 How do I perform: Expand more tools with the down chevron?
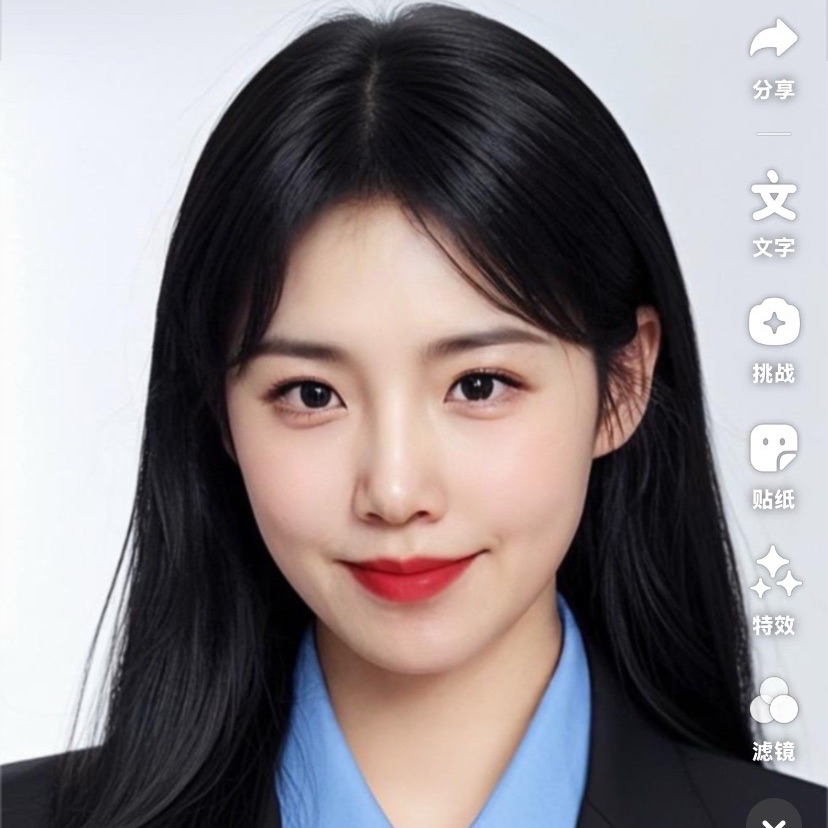coord(772,820)
